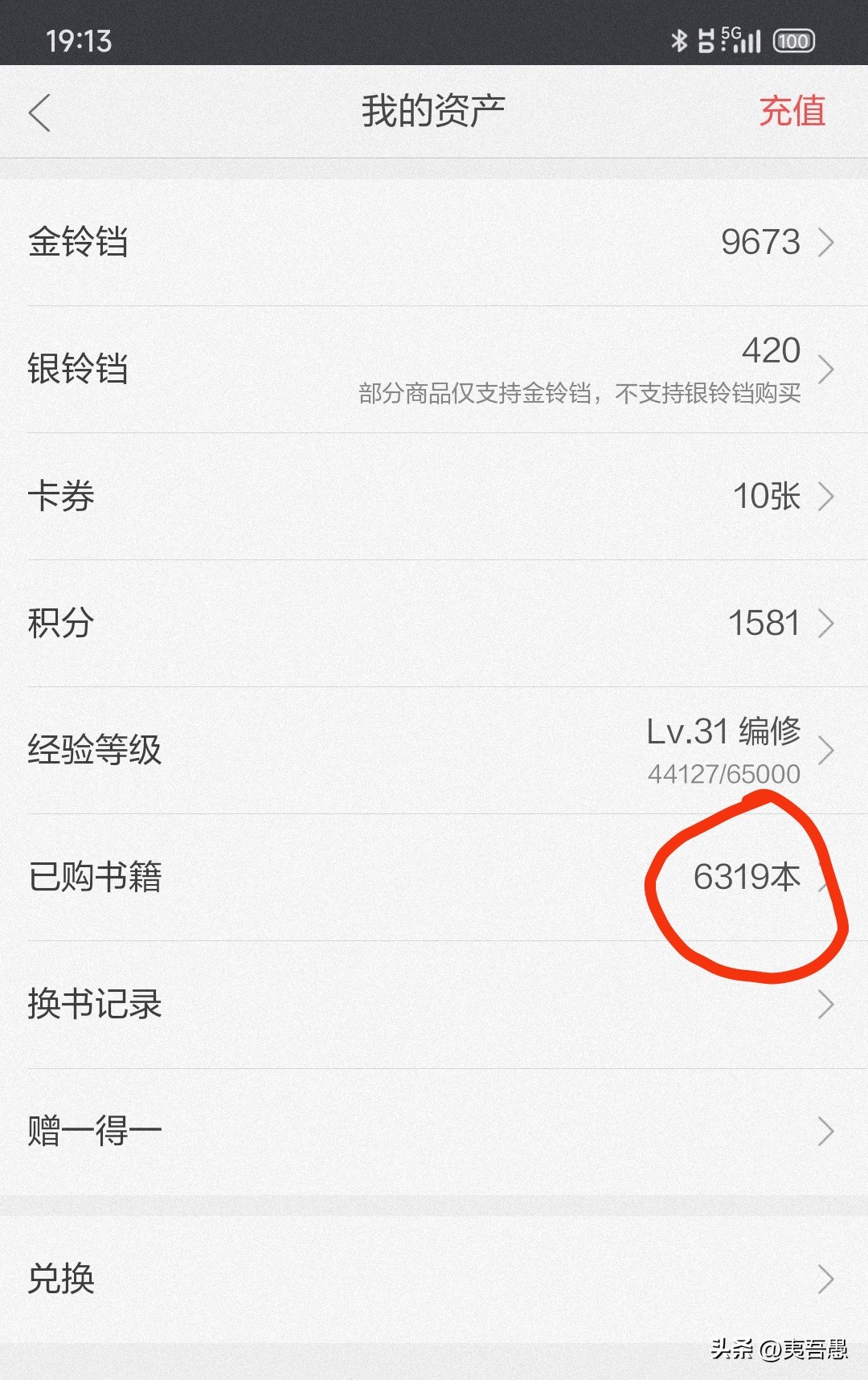Expand the 积分 row via its chevron
Screen dimensions: 868x1380
click(x=826, y=623)
